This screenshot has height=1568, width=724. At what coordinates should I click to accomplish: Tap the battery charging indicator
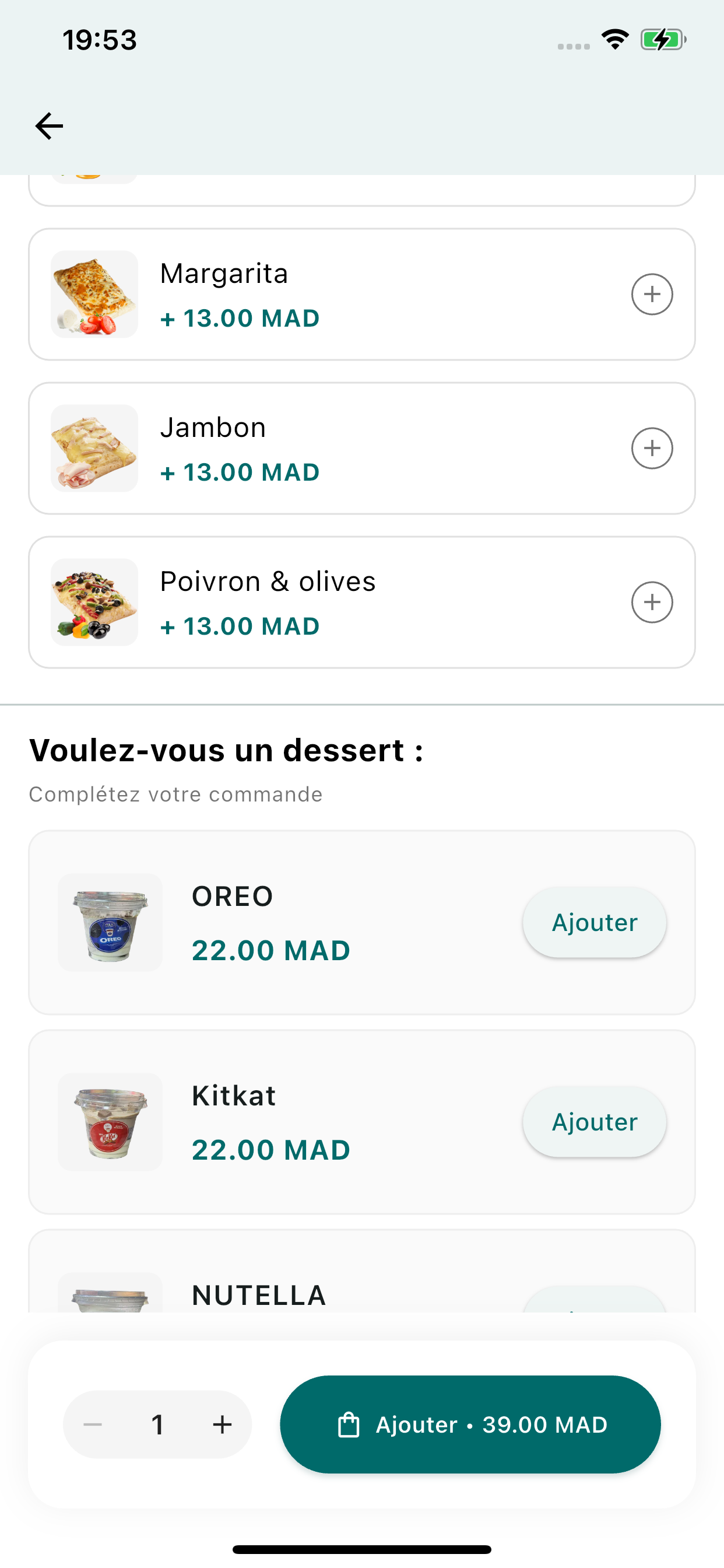click(x=661, y=40)
